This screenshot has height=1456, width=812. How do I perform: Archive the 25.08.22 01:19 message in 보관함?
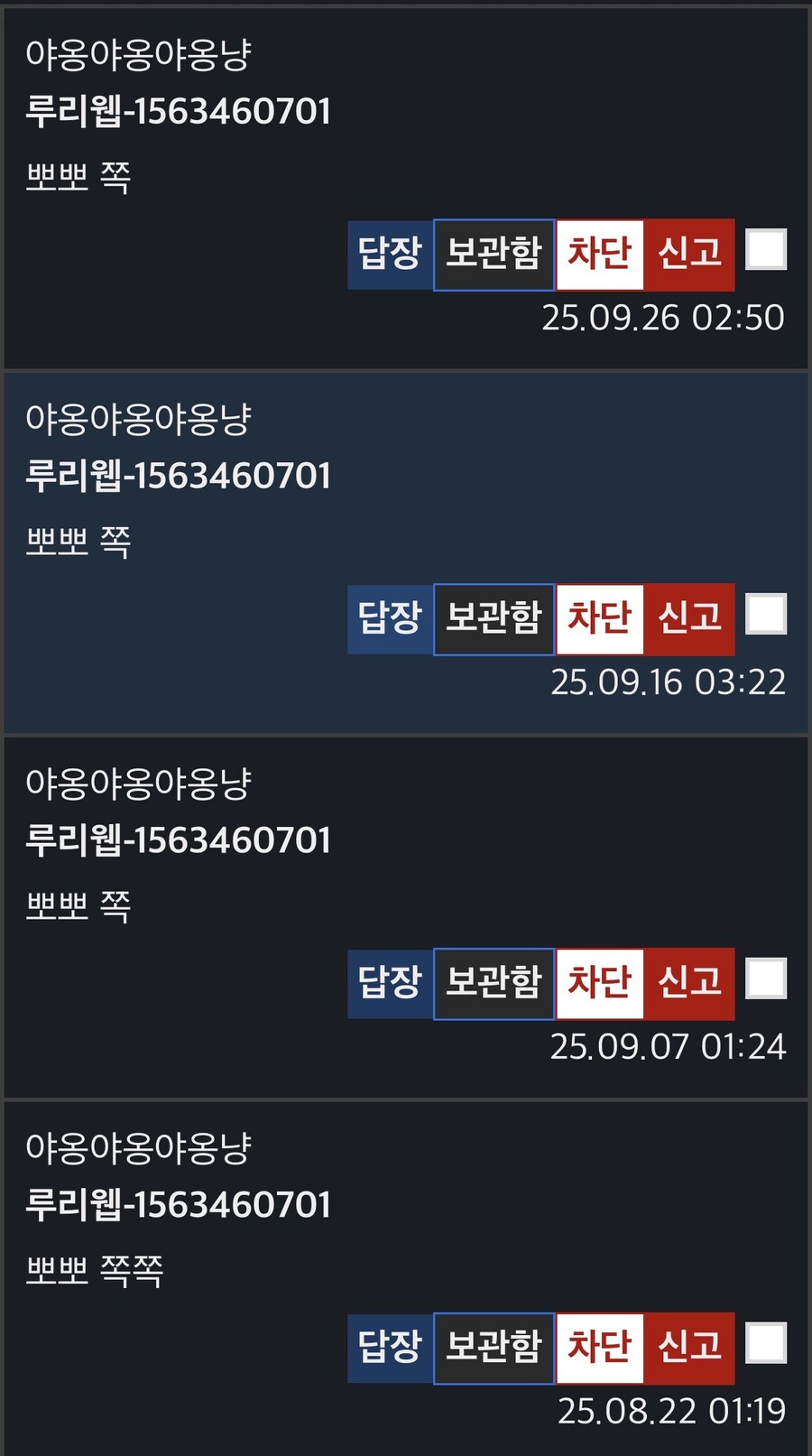pyautogui.click(x=494, y=1348)
